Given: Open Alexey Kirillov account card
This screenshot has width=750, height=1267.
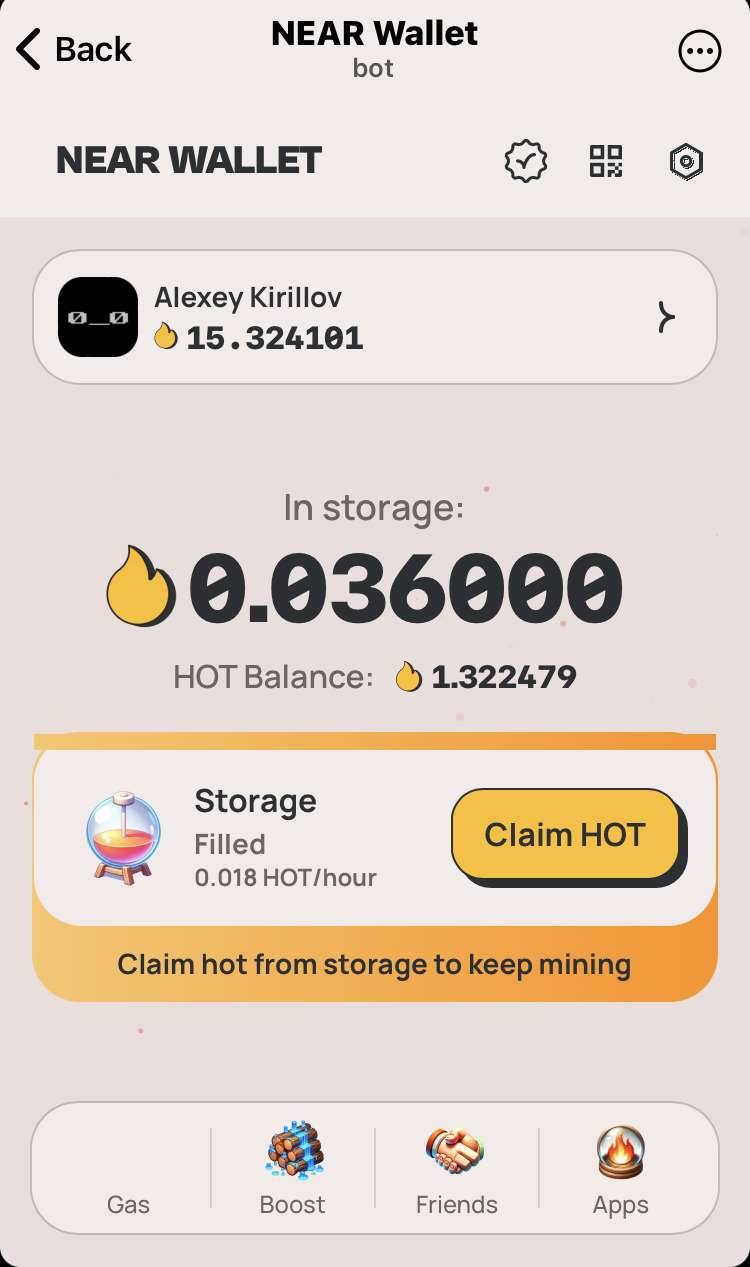Looking at the screenshot, I should [374, 317].
